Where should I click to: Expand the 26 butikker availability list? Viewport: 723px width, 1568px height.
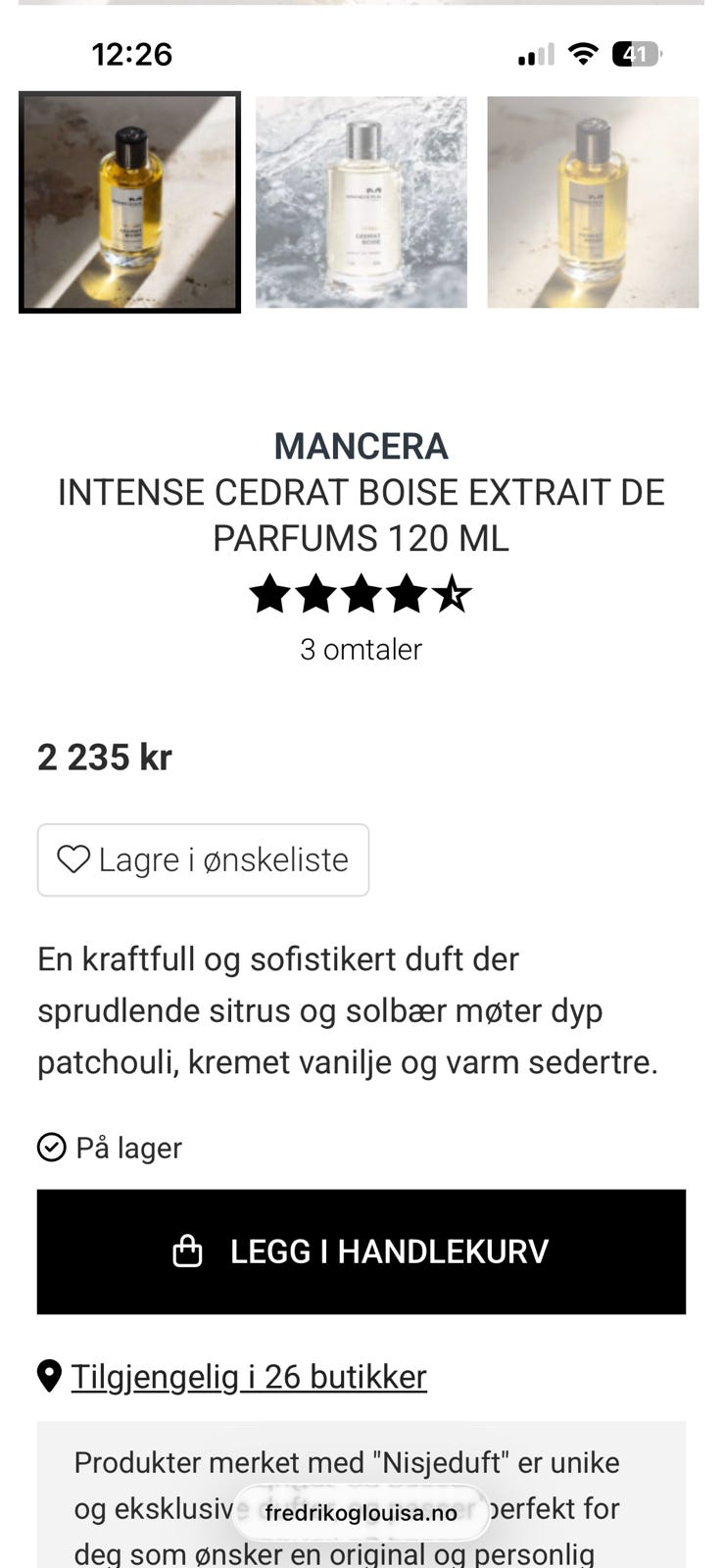(249, 1376)
